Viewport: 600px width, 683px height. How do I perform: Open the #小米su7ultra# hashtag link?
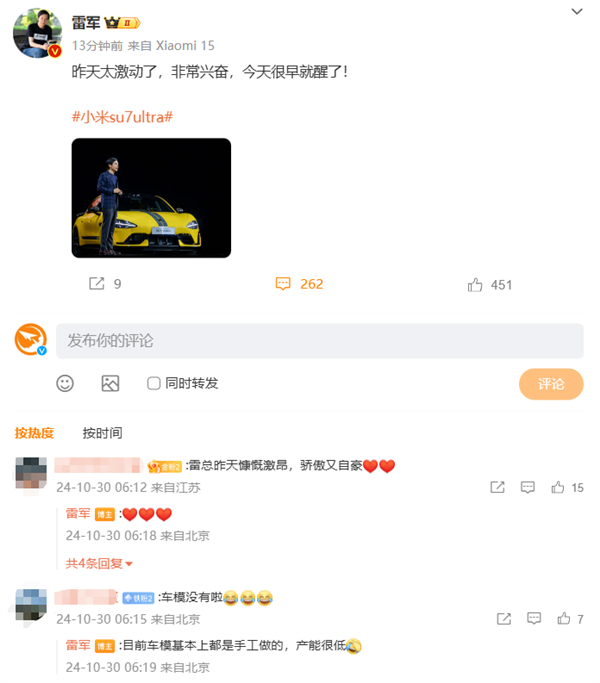click(x=122, y=116)
